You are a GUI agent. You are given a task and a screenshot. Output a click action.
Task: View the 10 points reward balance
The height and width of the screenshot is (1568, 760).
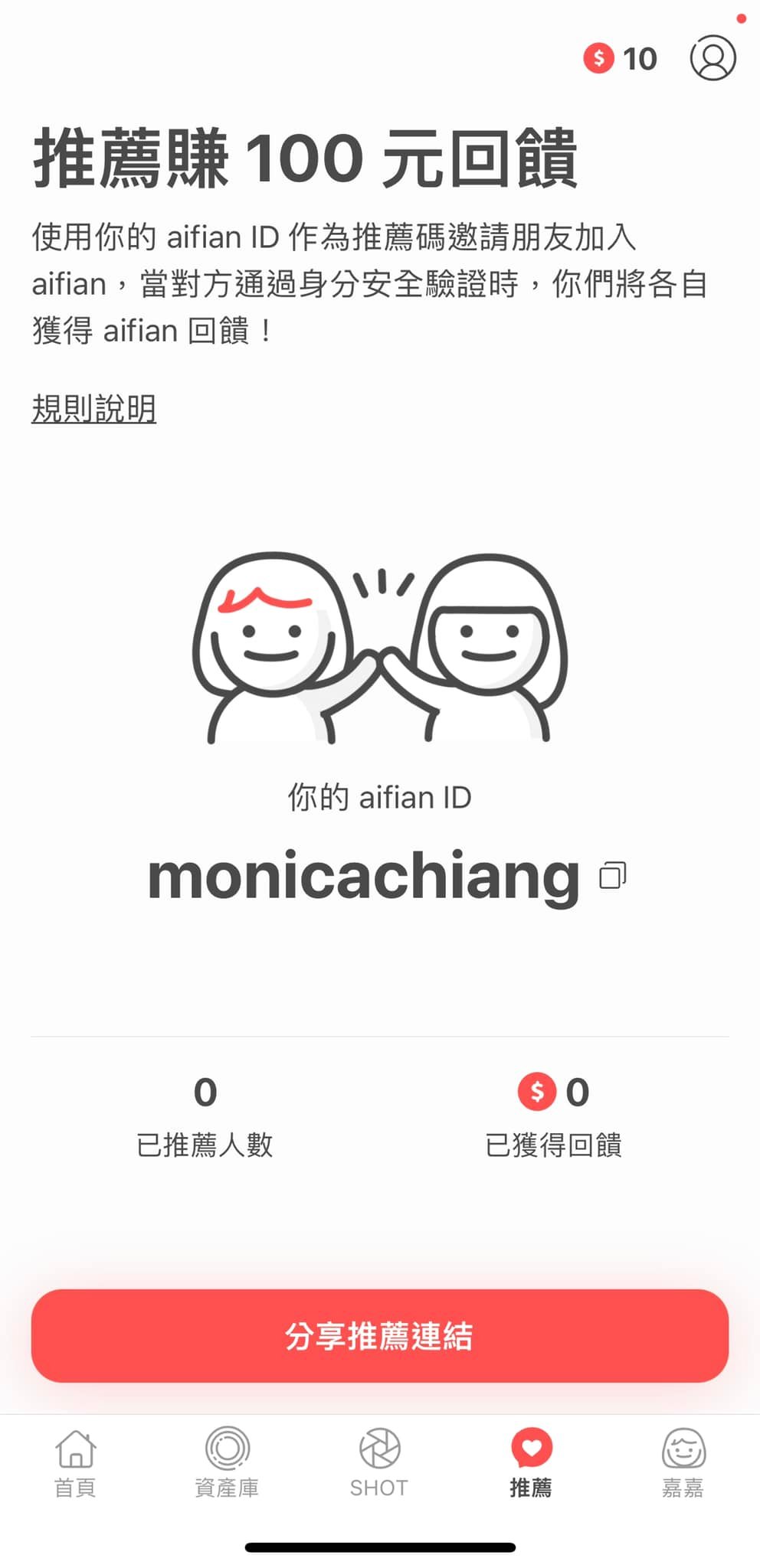[x=621, y=59]
